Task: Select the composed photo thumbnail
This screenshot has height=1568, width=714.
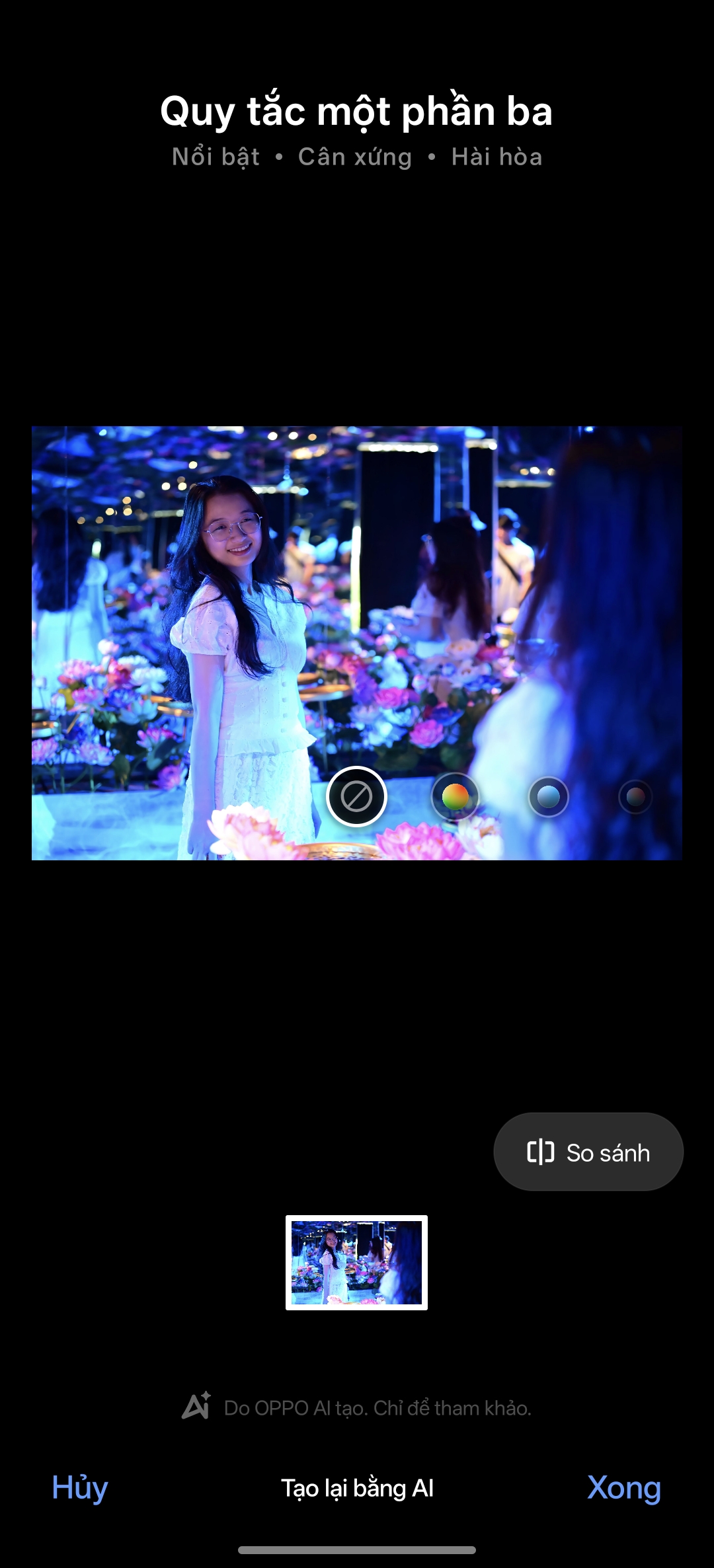Action: coord(356,1262)
